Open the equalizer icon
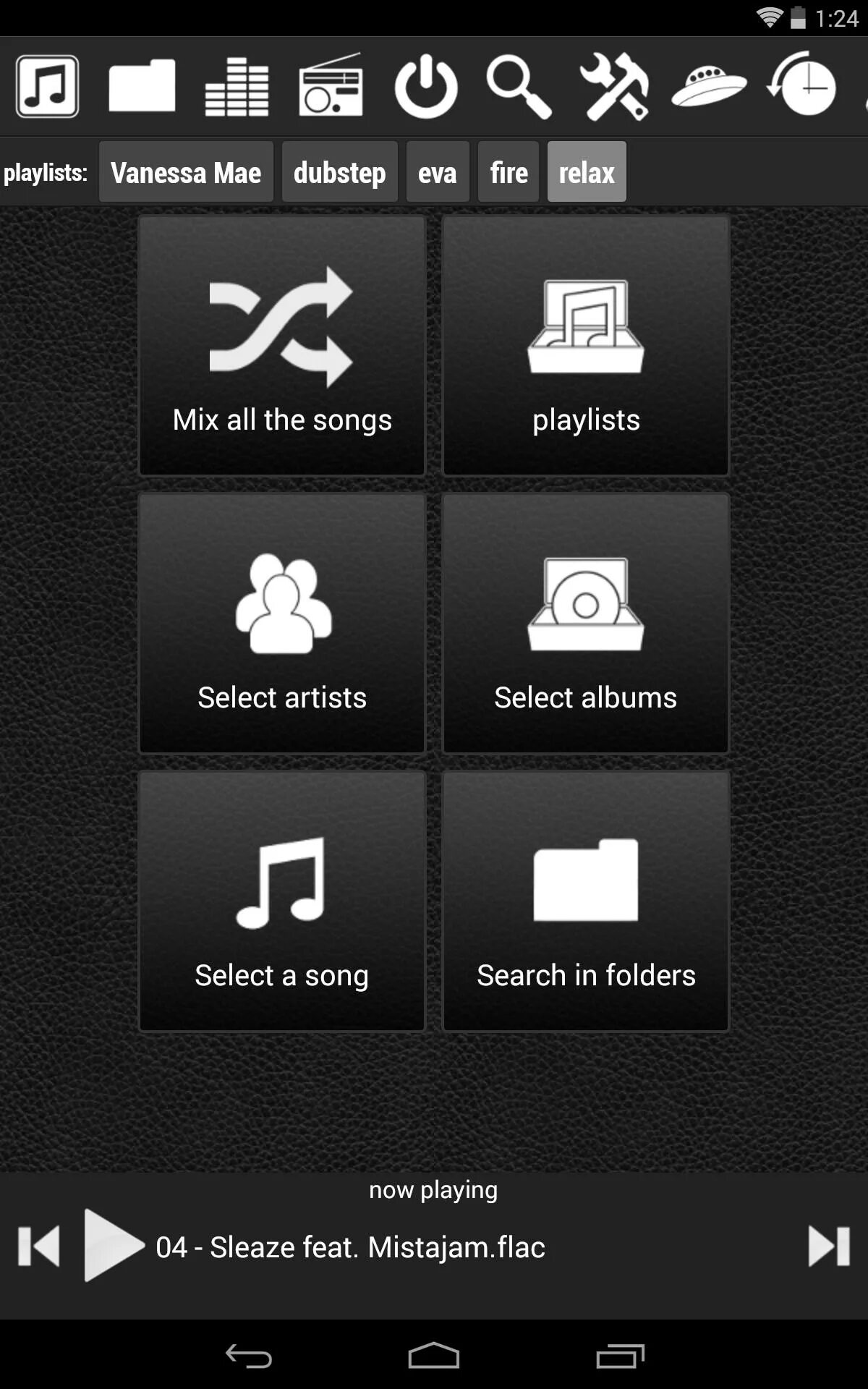 (237, 87)
